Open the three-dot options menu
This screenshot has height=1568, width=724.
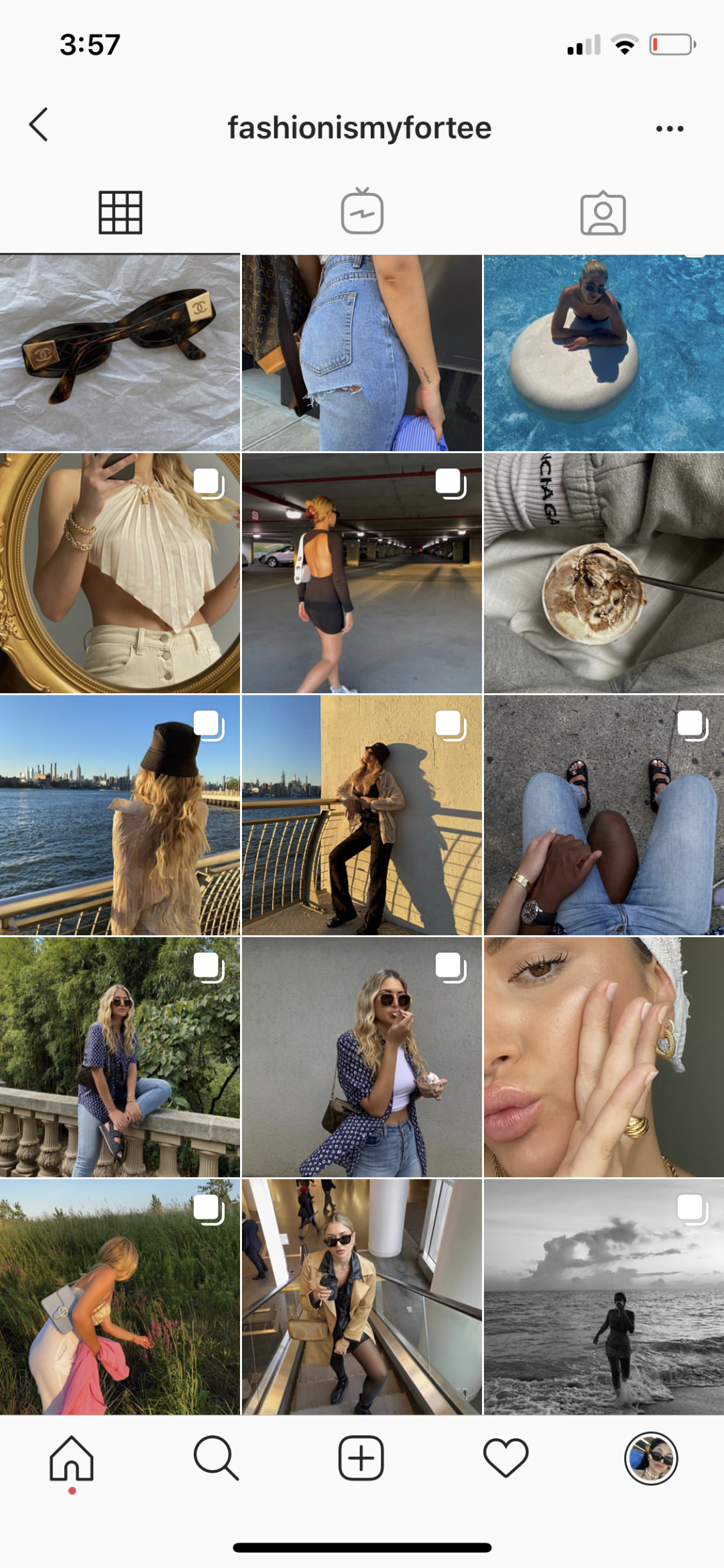click(669, 129)
